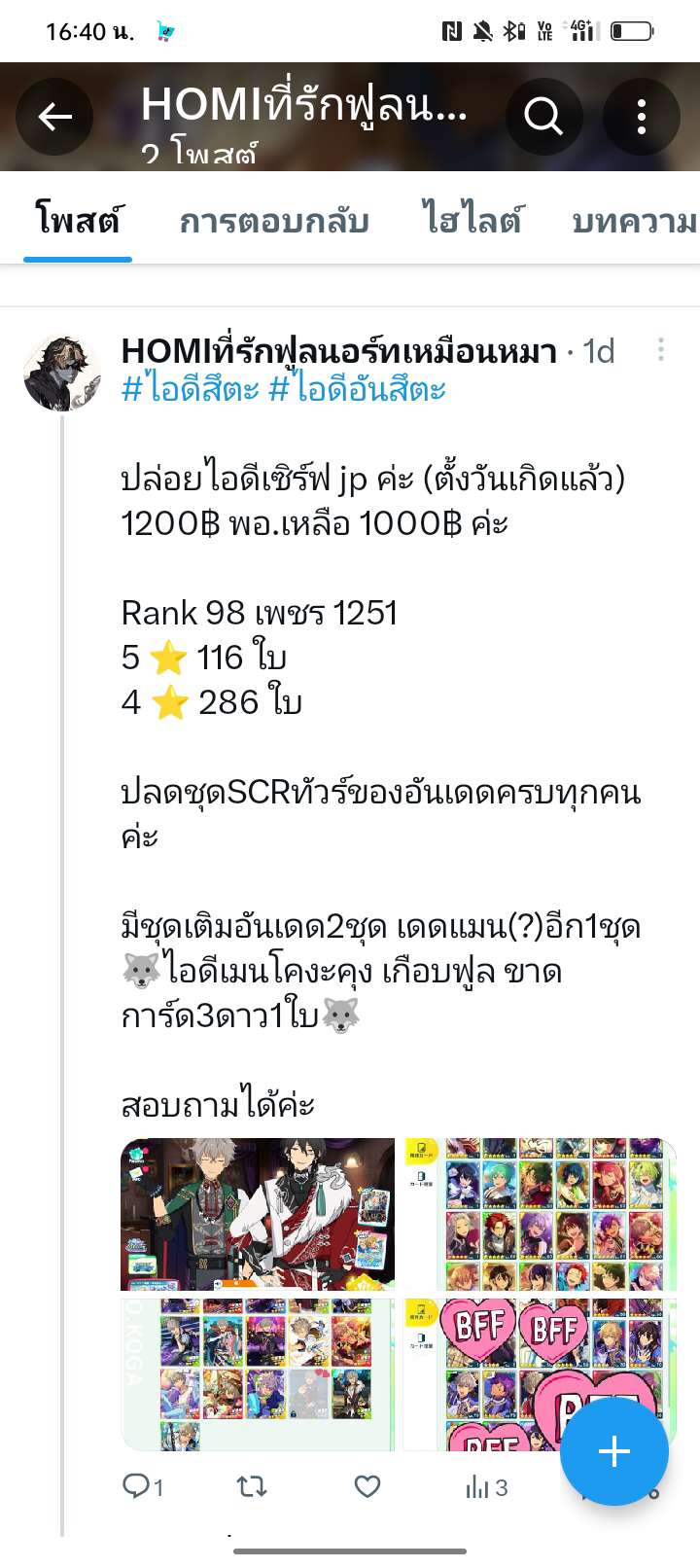Switch to the ไฮไลต์ tab

472,221
